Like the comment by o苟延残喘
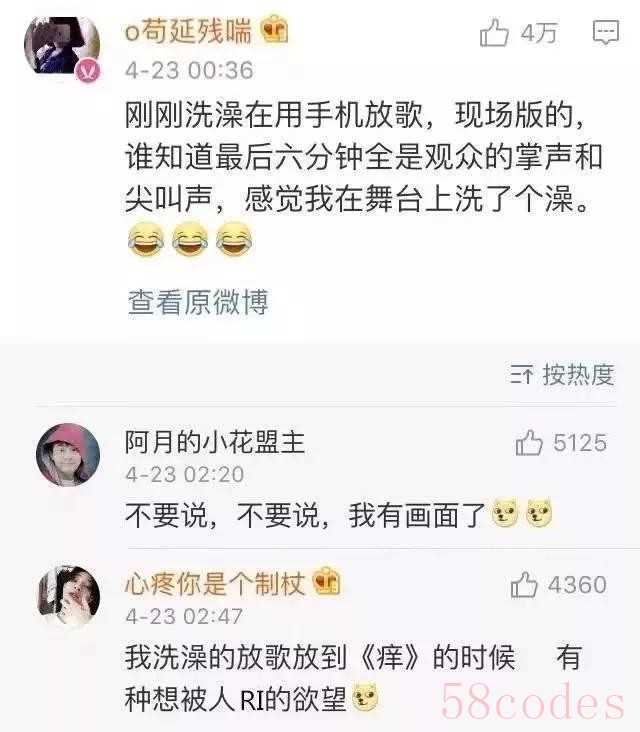640x732 pixels. click(495, 35)
